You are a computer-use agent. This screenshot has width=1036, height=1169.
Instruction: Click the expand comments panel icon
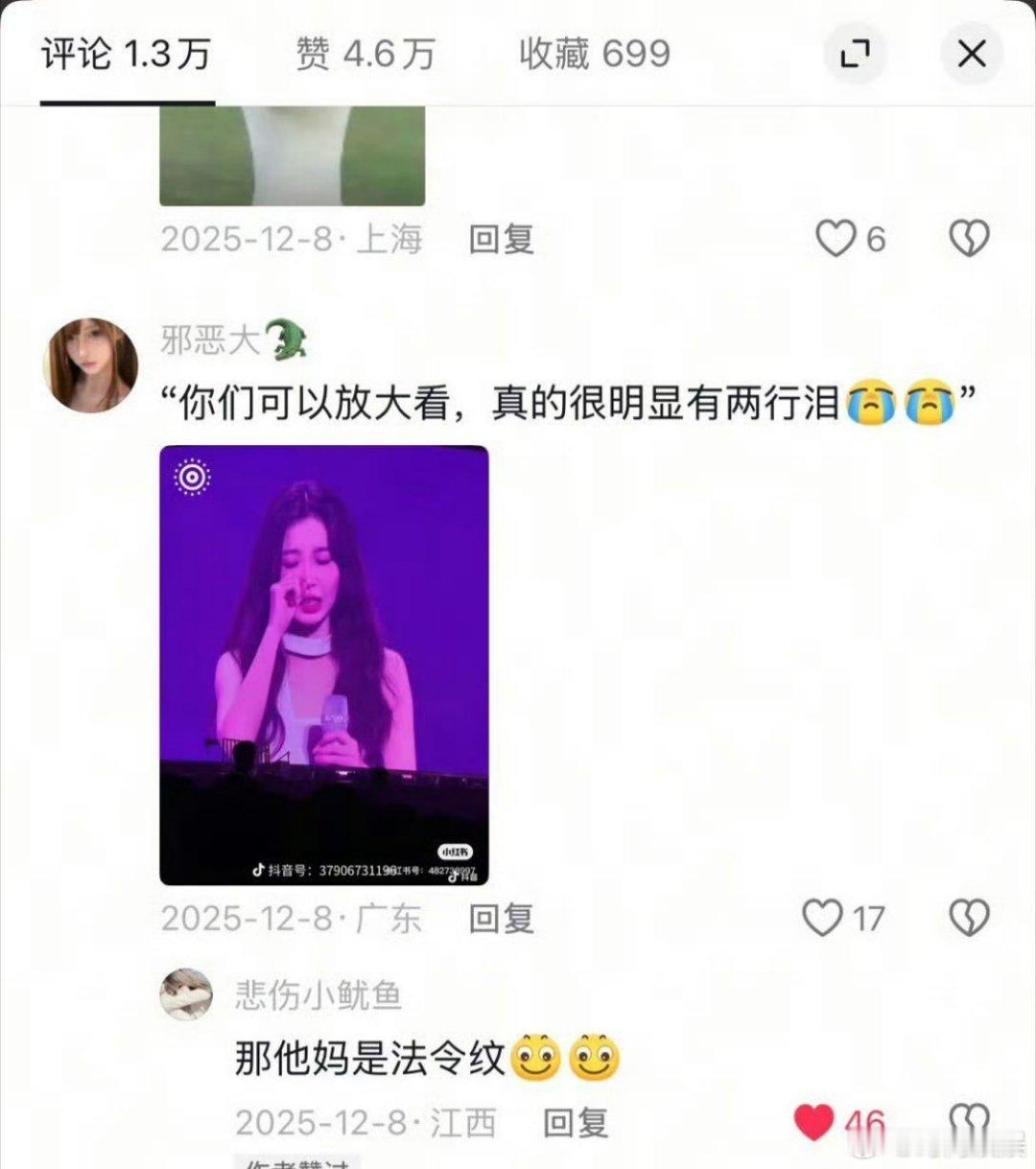(x=853, y=55)
